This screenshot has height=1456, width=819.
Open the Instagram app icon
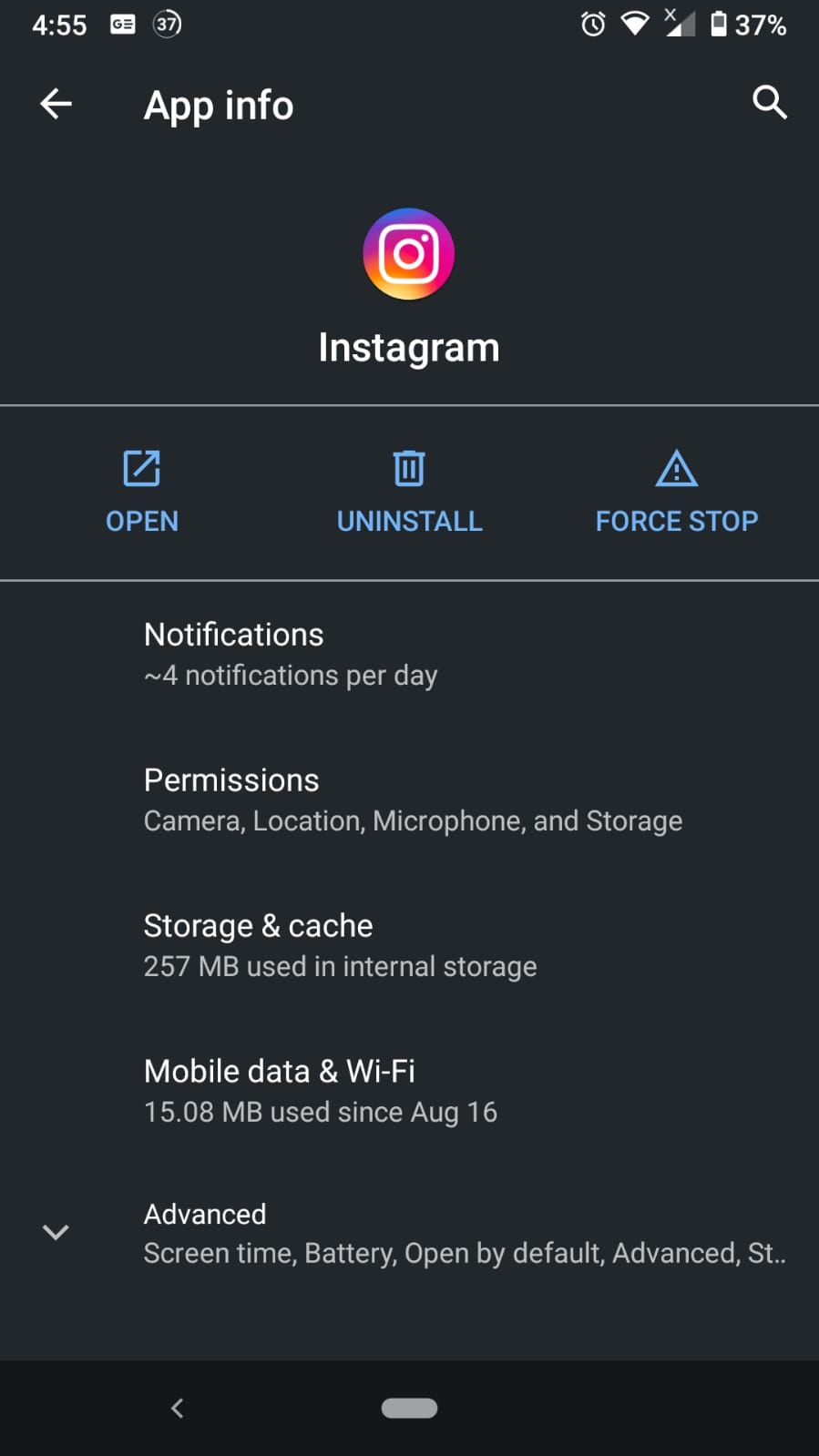[408, 254]
